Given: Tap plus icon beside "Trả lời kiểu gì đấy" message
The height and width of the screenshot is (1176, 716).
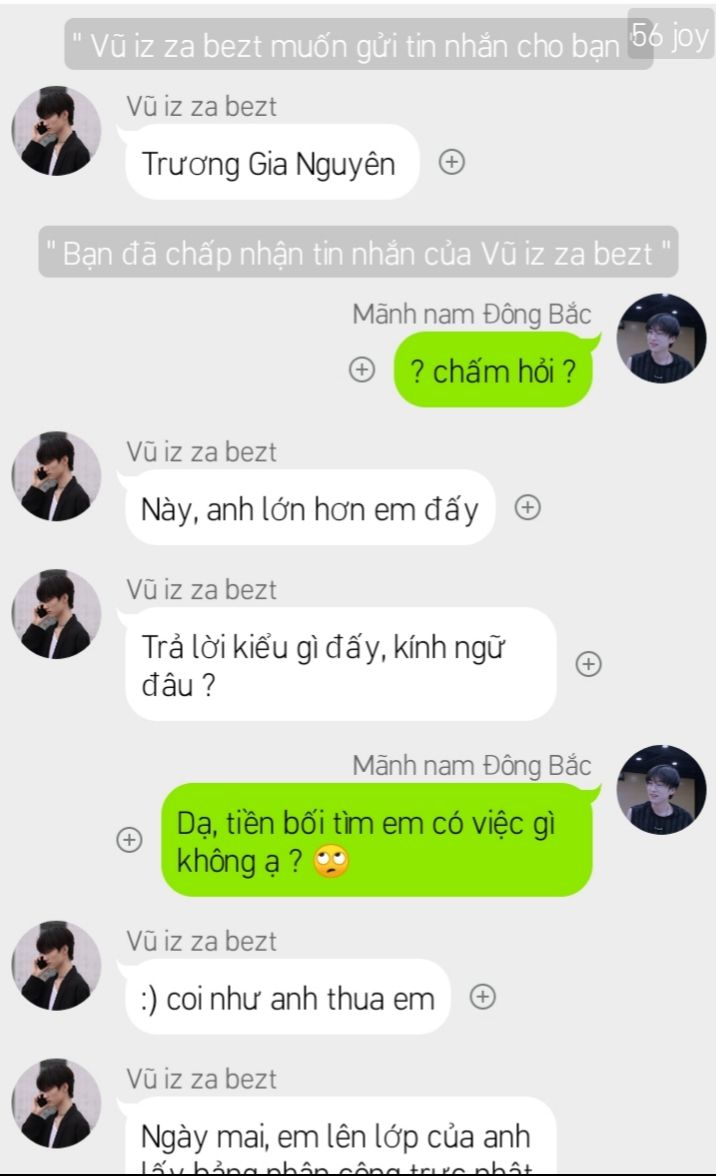Looking at the screenshot, I should click(x=589, y=664).
